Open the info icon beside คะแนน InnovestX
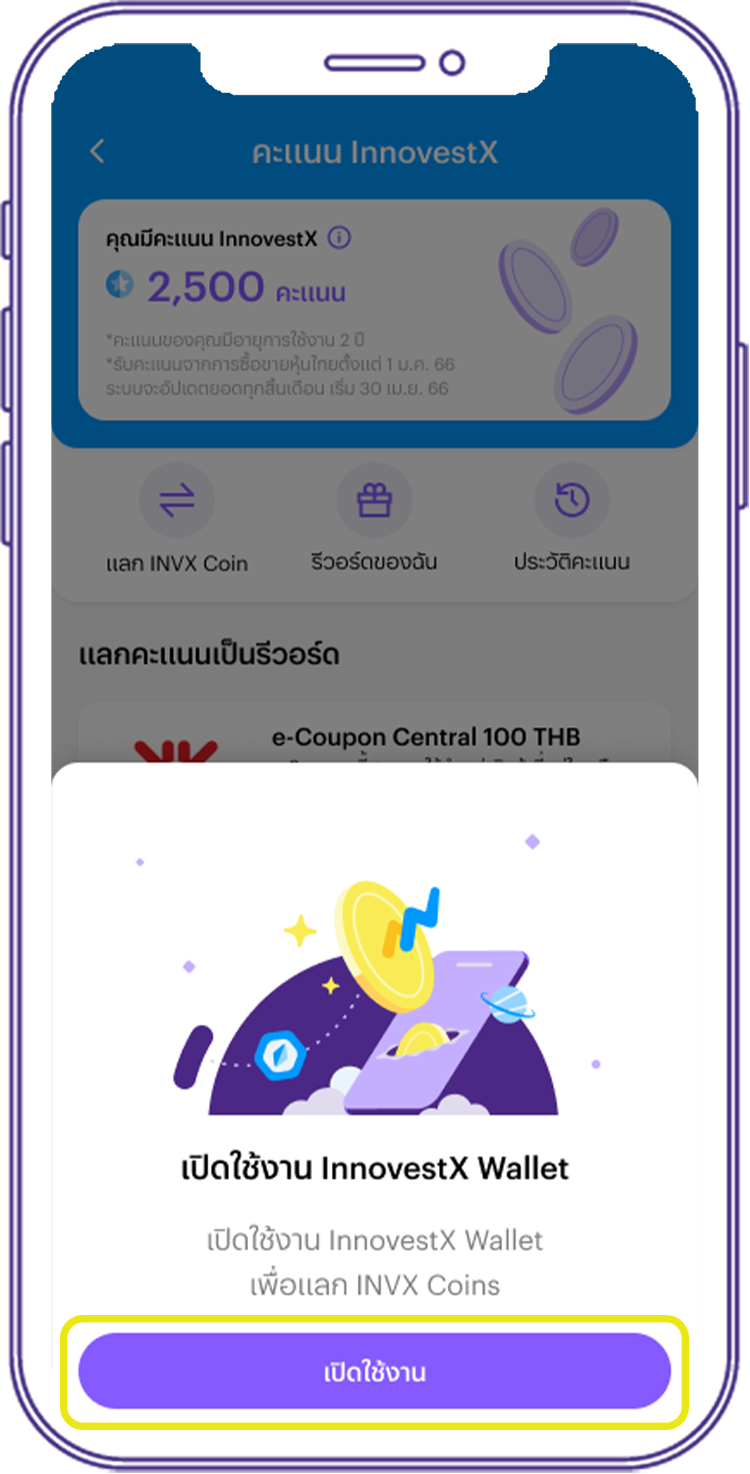 pyautogui.click(x=340, y=239)
